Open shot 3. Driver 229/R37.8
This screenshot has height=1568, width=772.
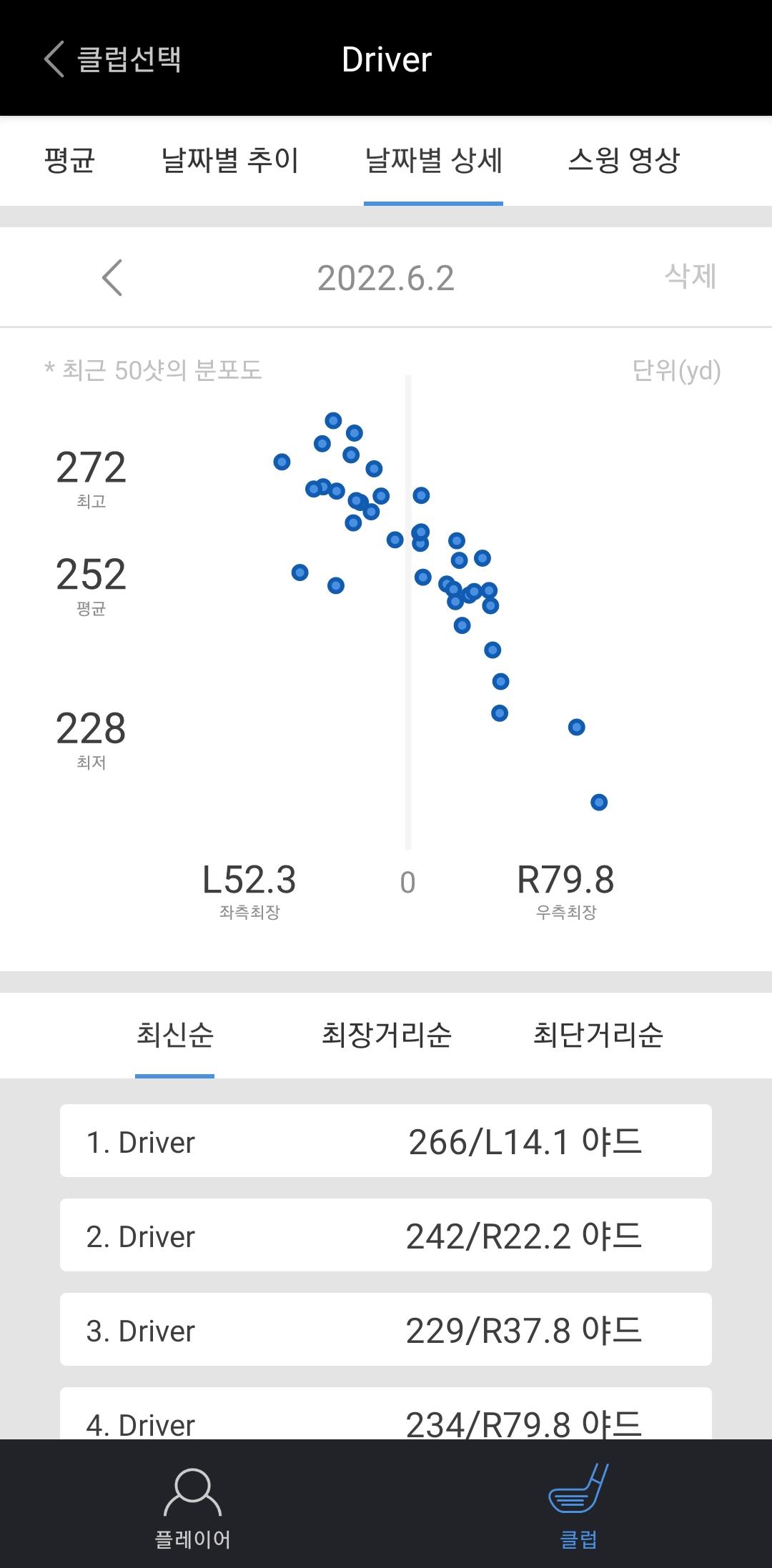(386, 1330)
